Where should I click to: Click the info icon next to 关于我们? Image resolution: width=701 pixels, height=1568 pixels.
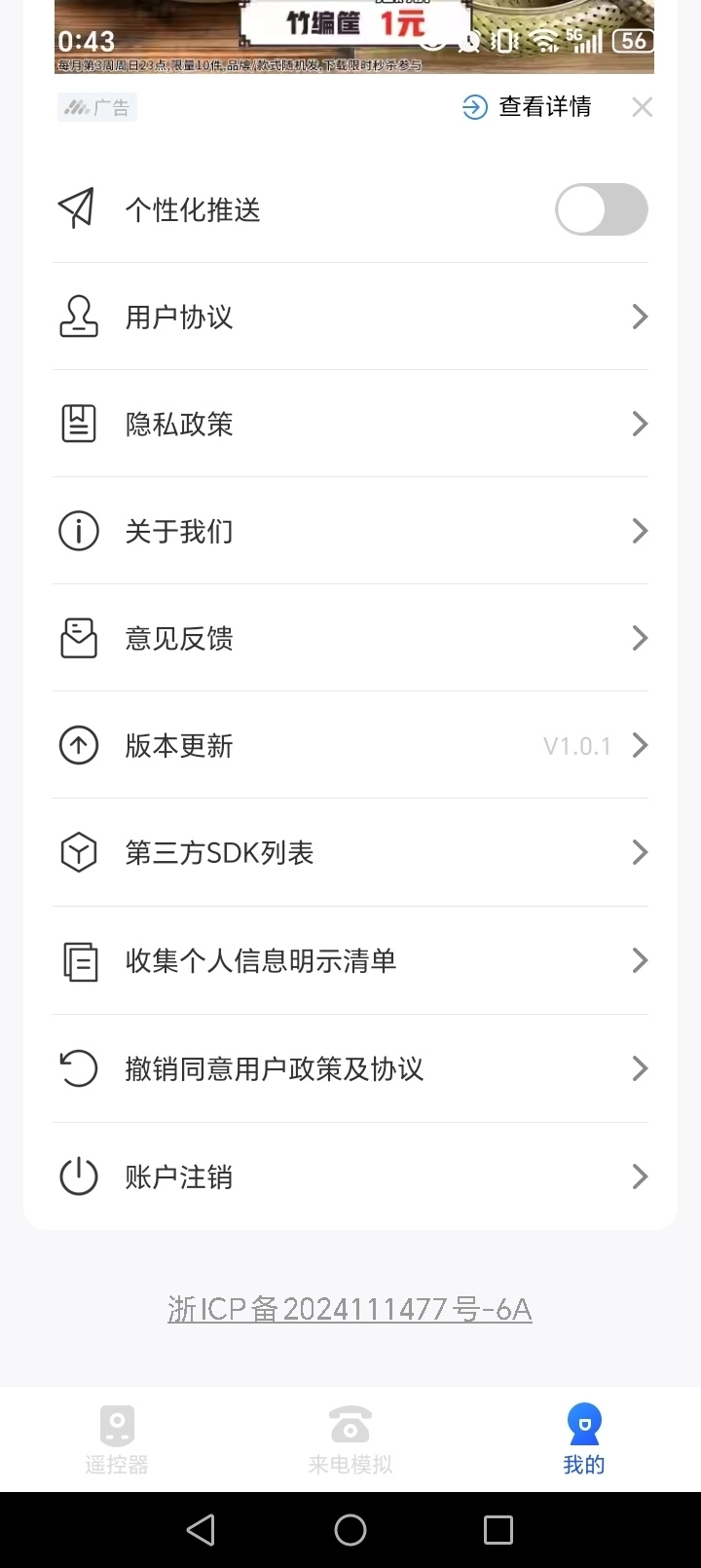pos(79,531)
